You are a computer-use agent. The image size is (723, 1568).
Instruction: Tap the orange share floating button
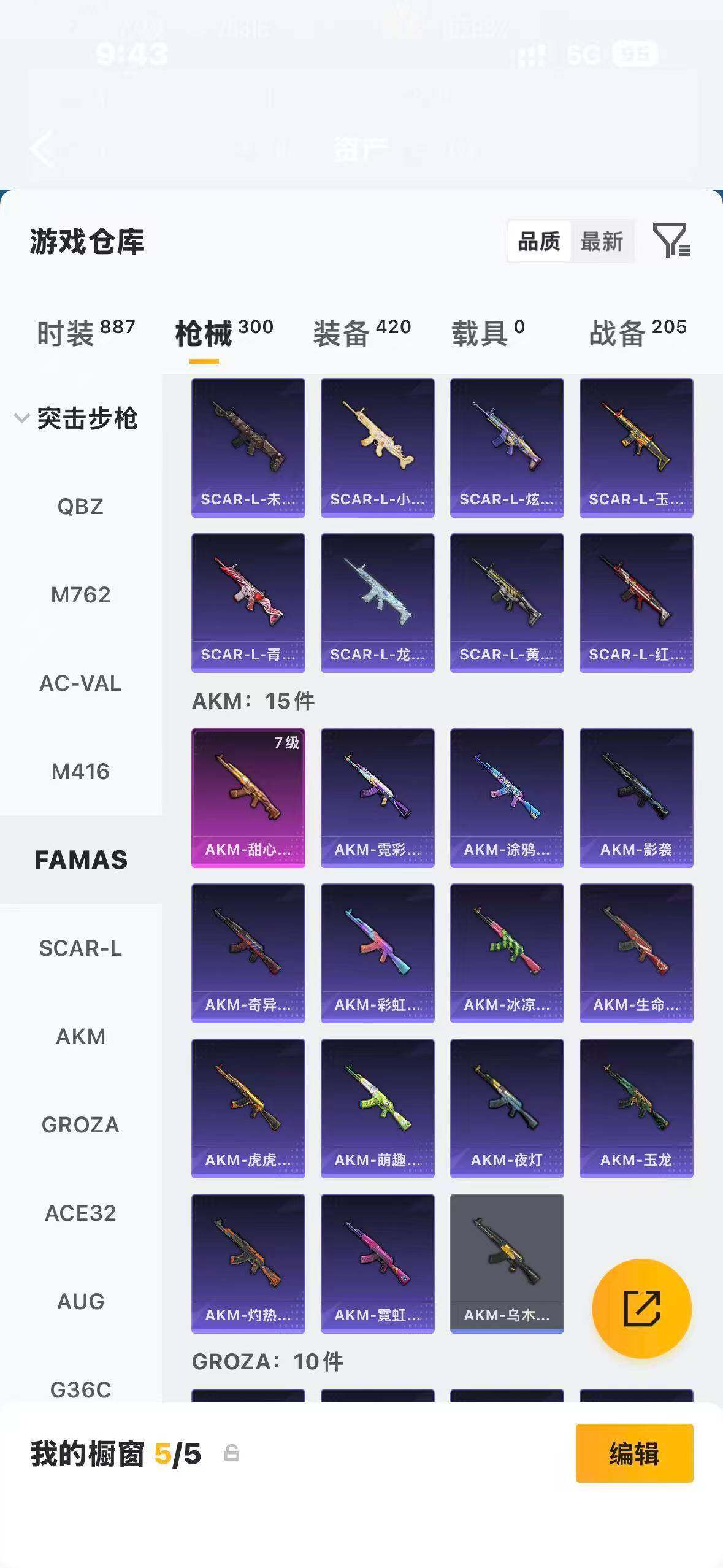pyautogui.click(x=642, y=1309)
